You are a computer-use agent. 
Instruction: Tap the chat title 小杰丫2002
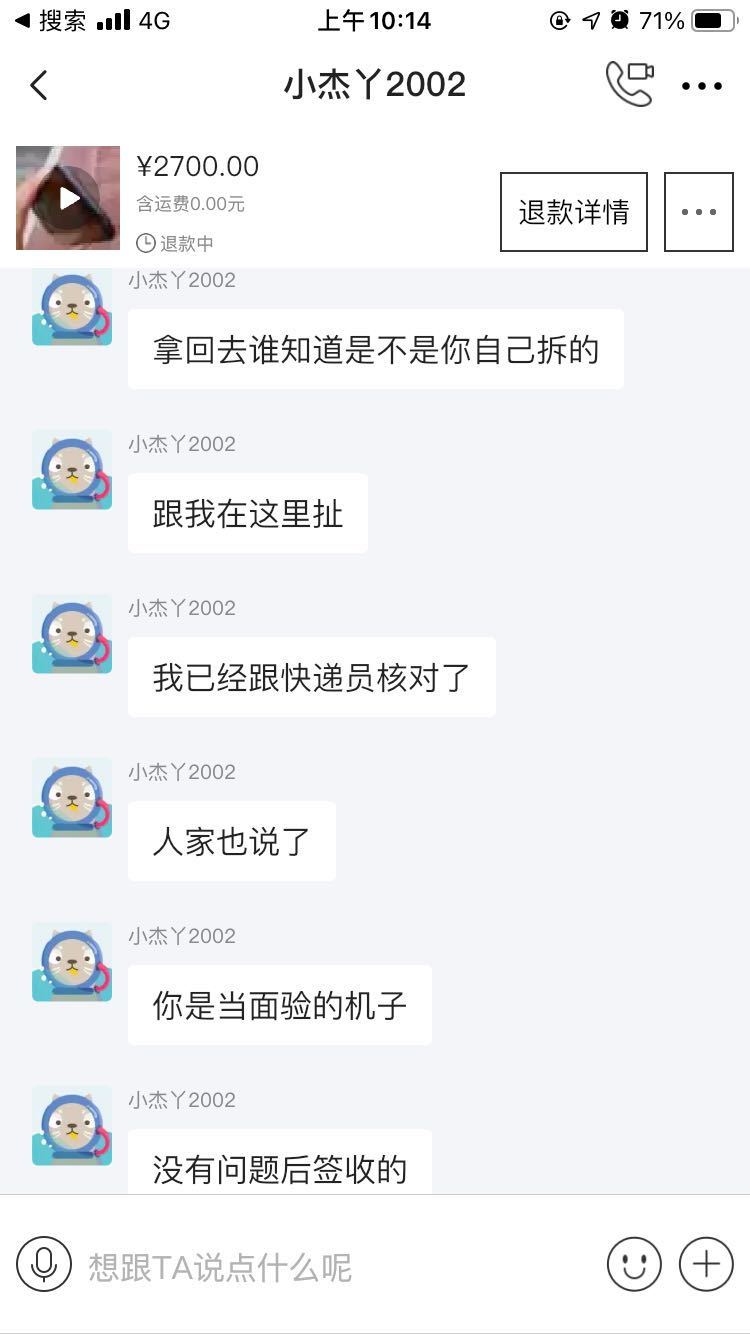375,85
